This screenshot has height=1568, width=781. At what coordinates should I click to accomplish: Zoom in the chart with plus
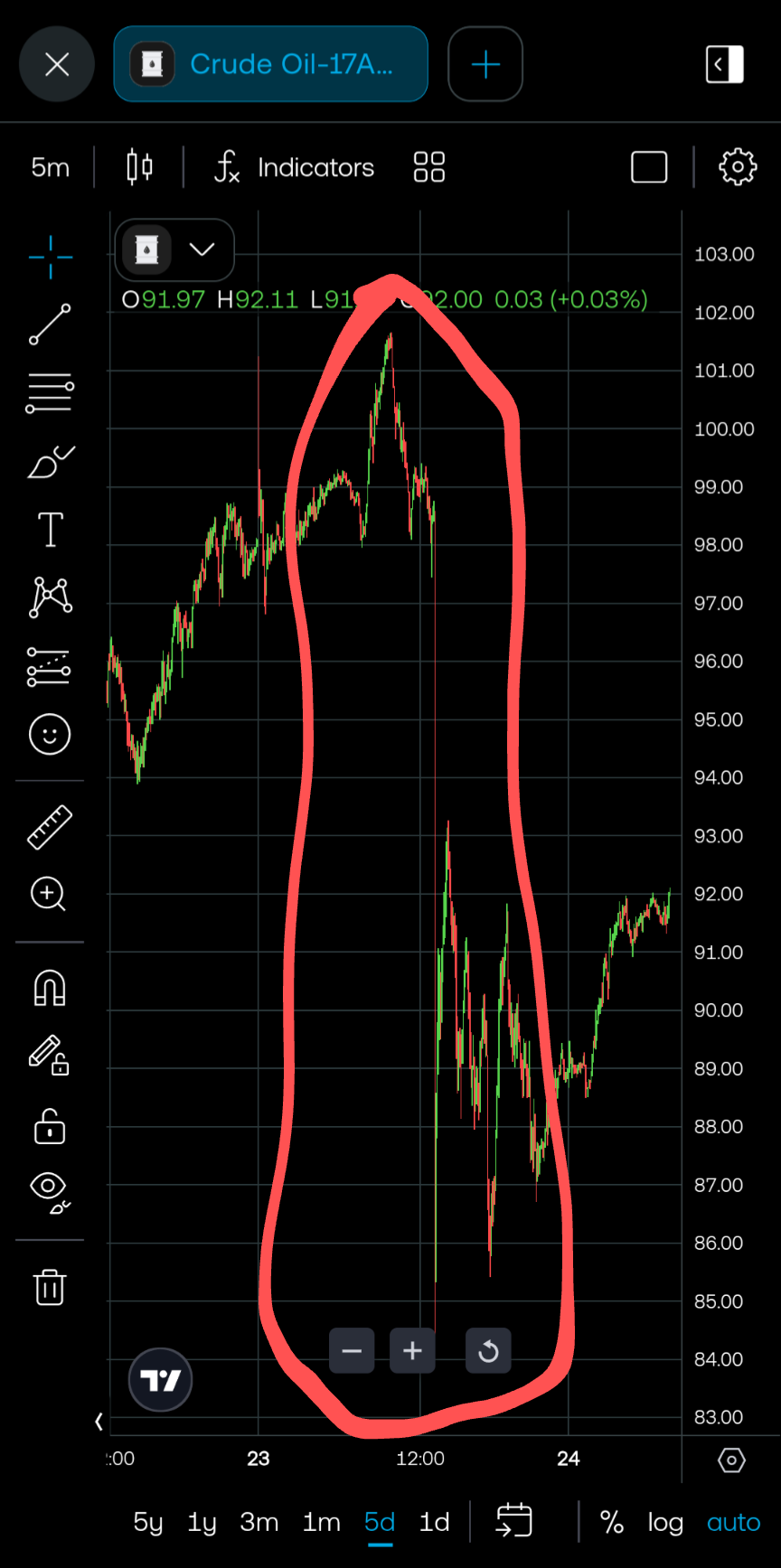point(412,1351)
